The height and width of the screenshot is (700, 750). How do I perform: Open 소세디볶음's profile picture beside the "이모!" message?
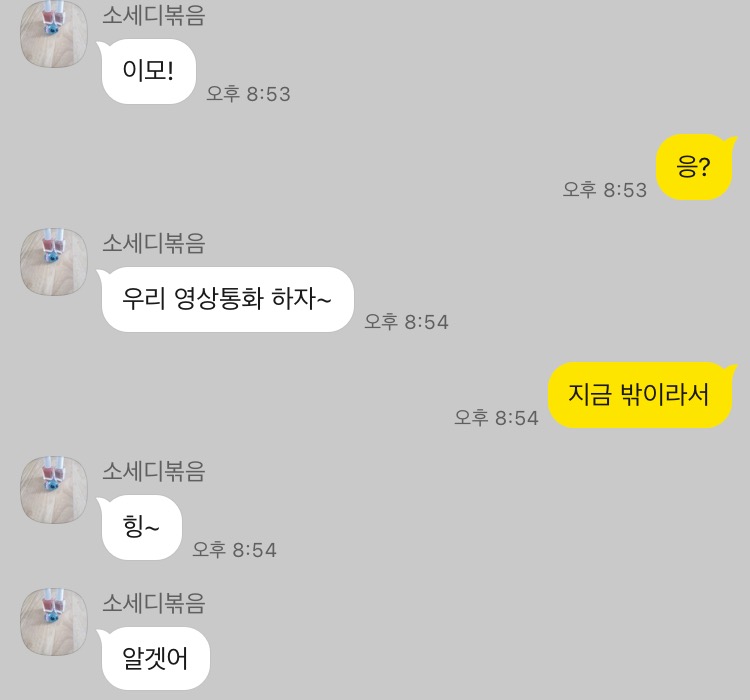click(x=54, y=34)
